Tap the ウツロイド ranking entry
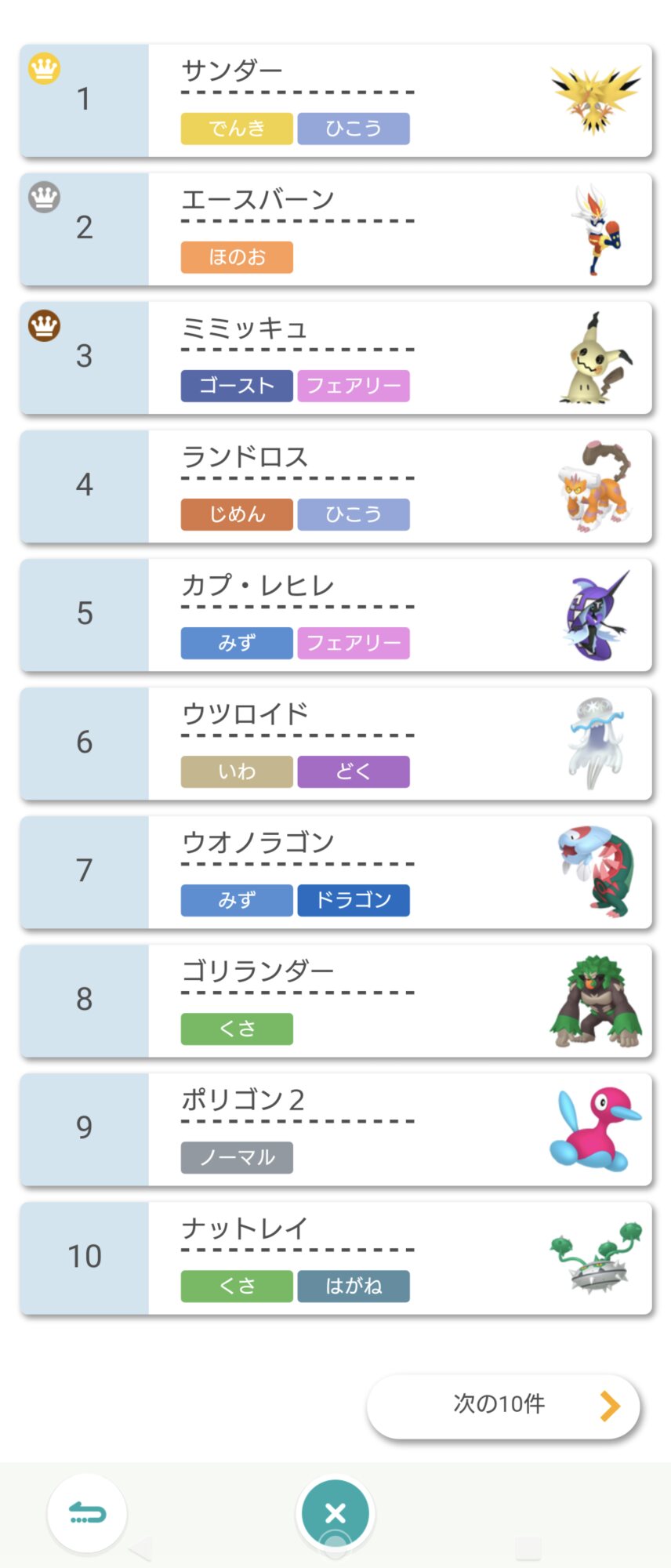The height and width of the screenshot is (1568, 671). 335,743
